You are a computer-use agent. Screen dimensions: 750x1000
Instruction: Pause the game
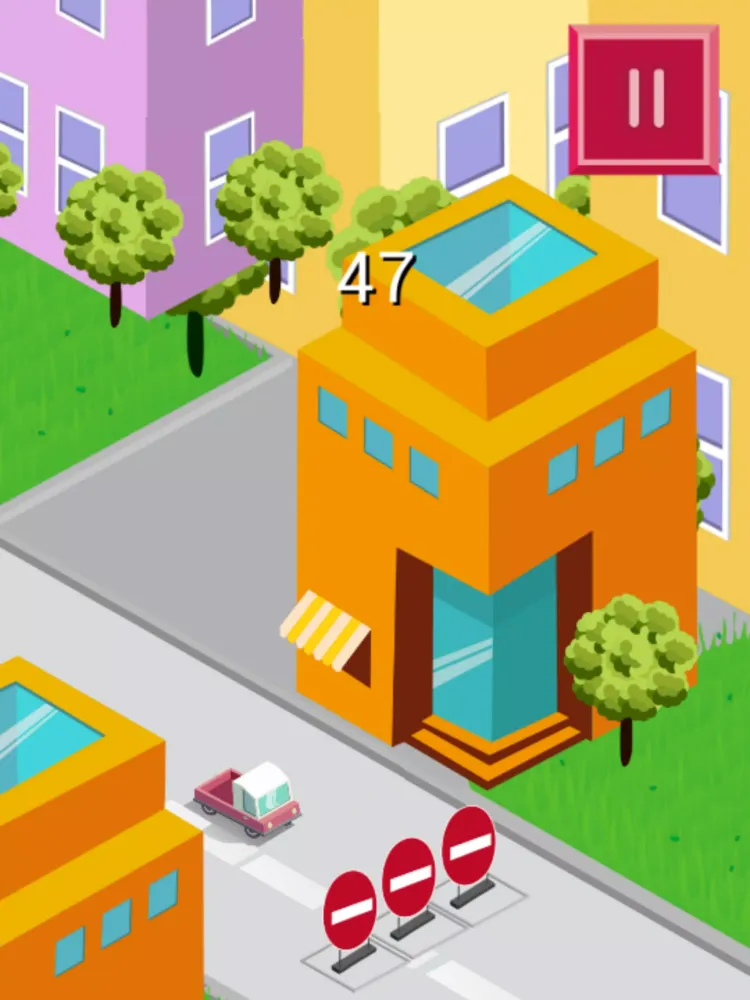644,98
